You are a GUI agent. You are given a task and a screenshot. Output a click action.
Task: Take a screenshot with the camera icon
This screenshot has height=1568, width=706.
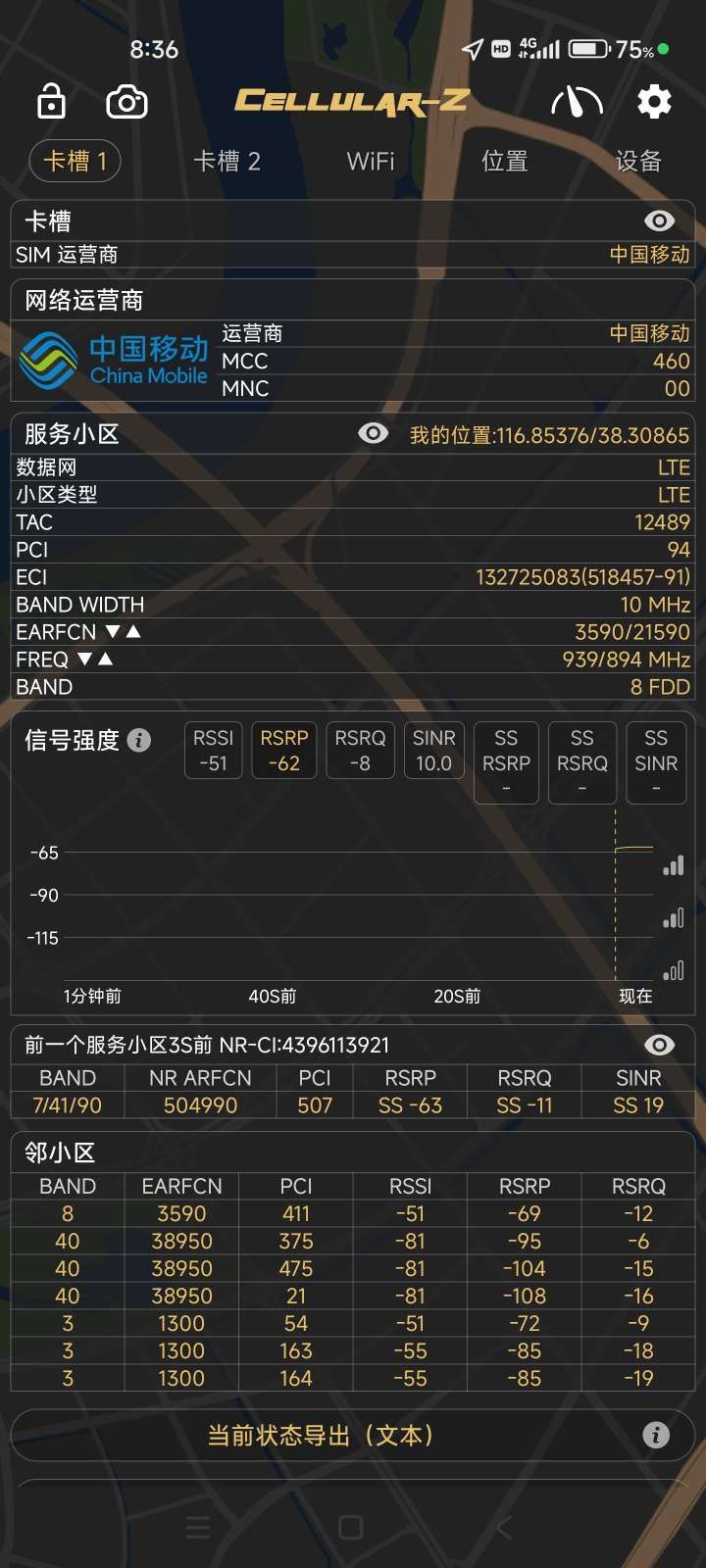(x=126, y=101)
